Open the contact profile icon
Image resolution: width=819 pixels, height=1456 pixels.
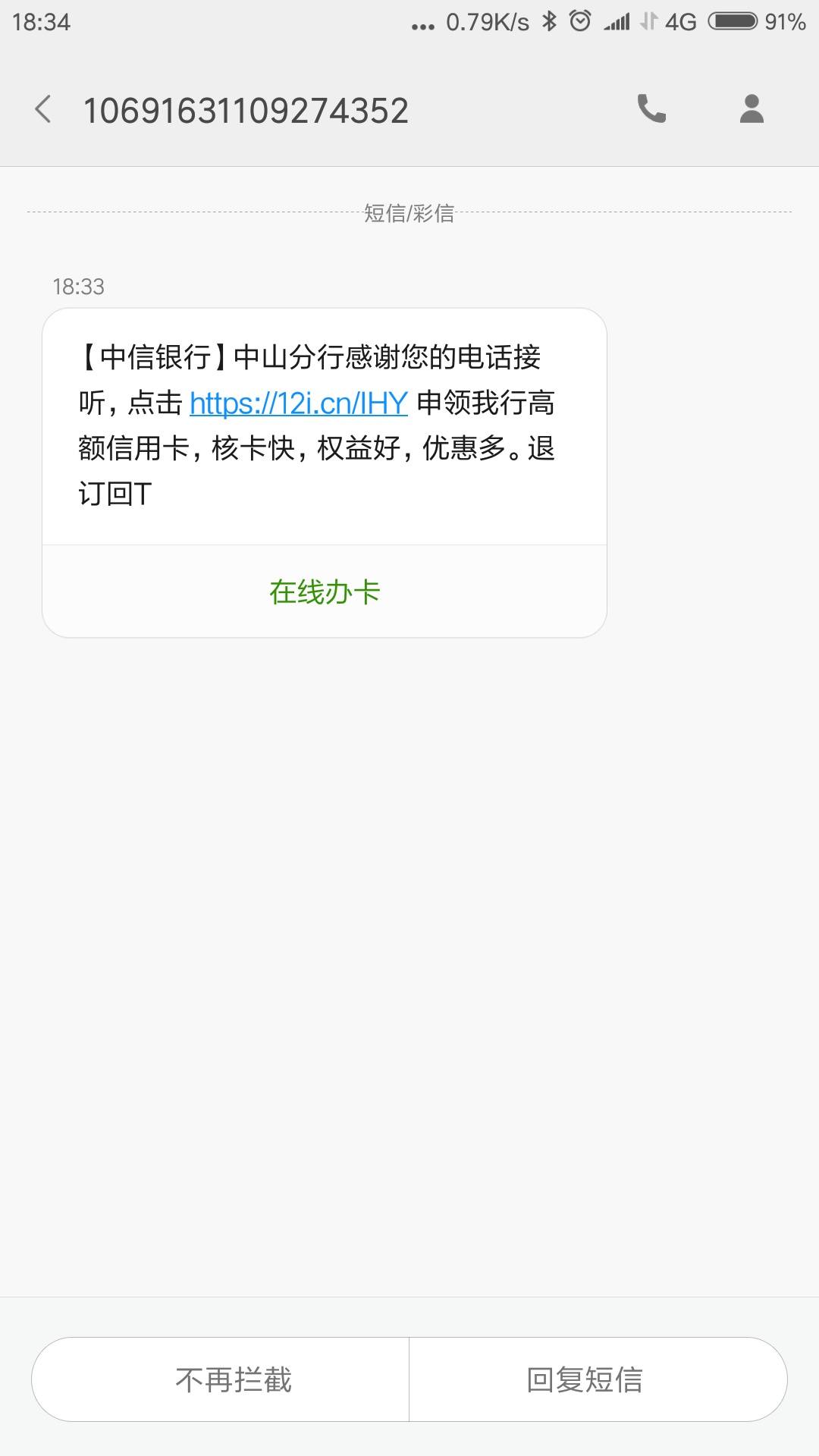tap(751, 109)
